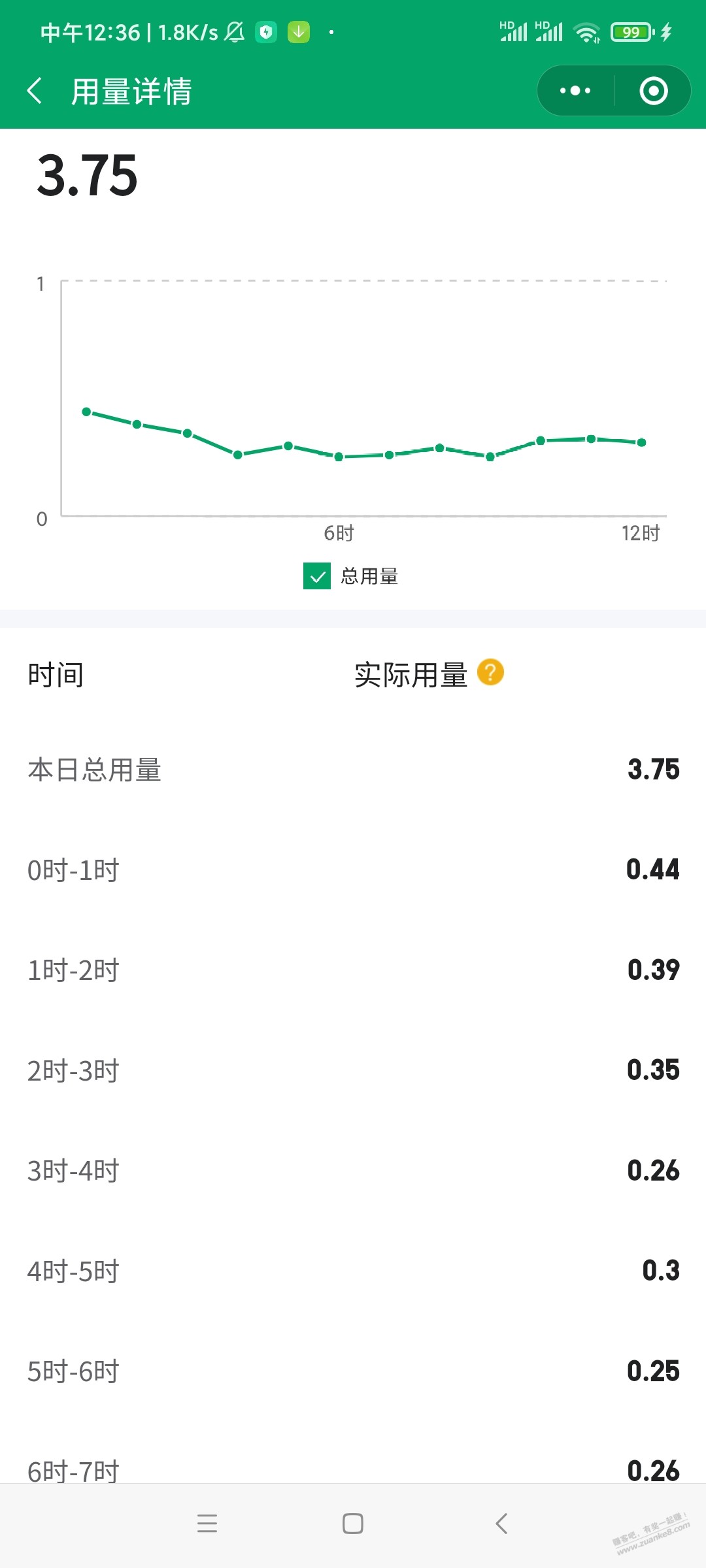Tap the system back button in the navigation bar
The width and height of the screenshot is (706, 1568).
501,1524
